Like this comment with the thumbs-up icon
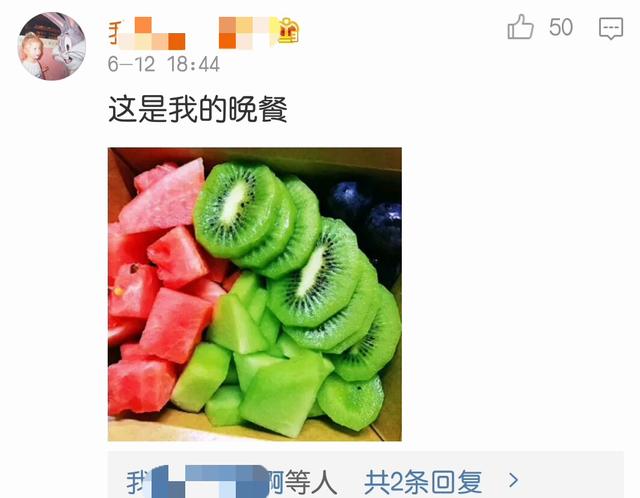 coord(521,27)
